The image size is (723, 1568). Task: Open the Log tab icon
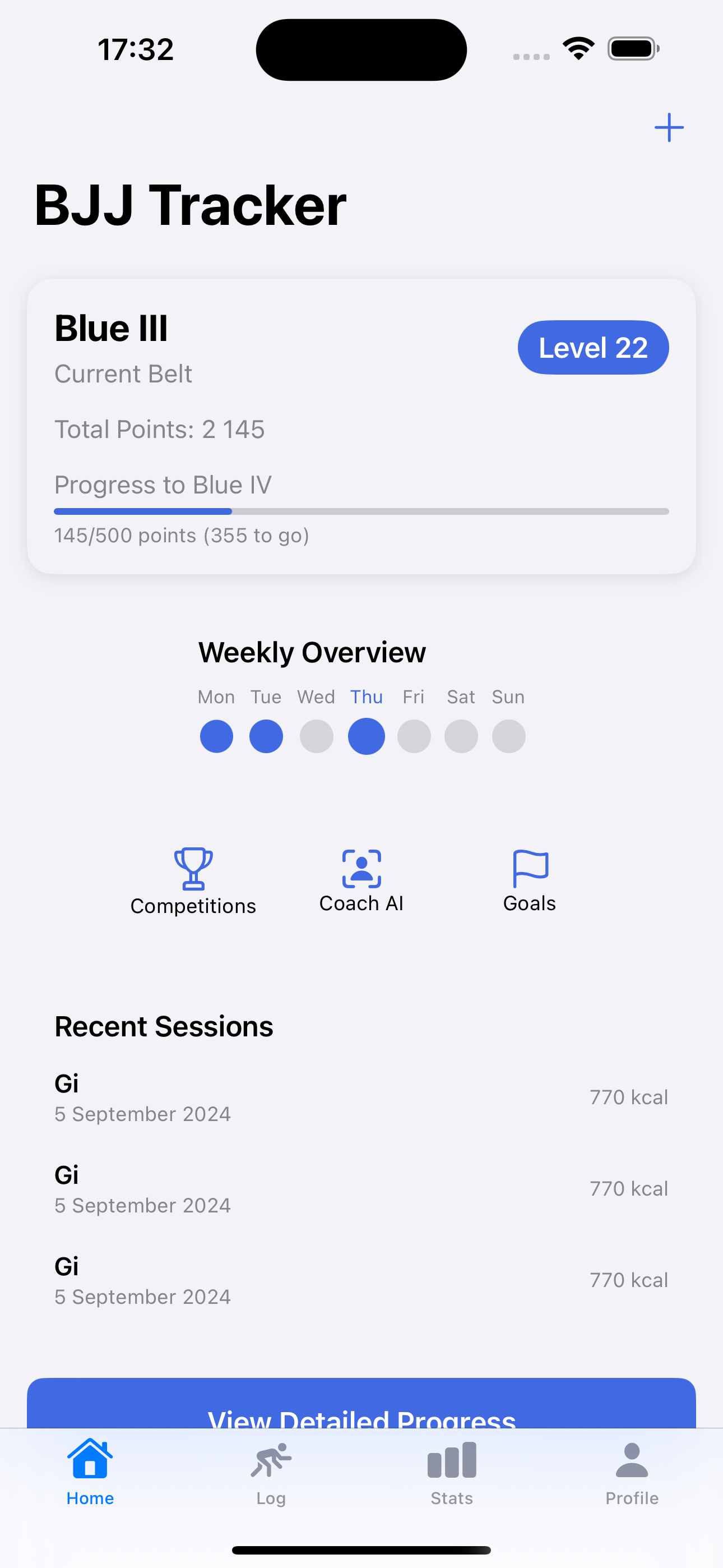[x=271, y=1461]
